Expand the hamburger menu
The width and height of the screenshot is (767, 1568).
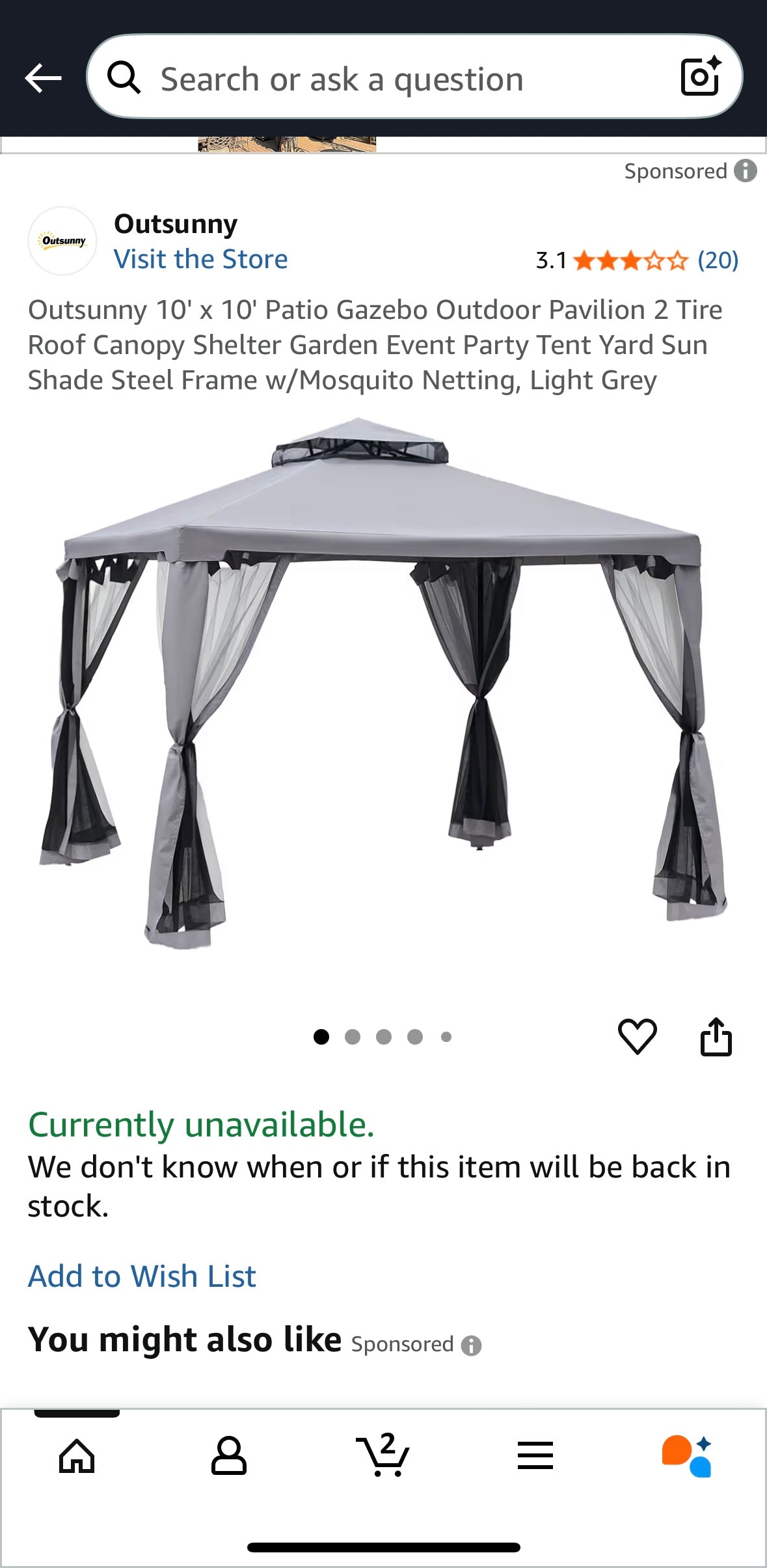point(534,1456)
